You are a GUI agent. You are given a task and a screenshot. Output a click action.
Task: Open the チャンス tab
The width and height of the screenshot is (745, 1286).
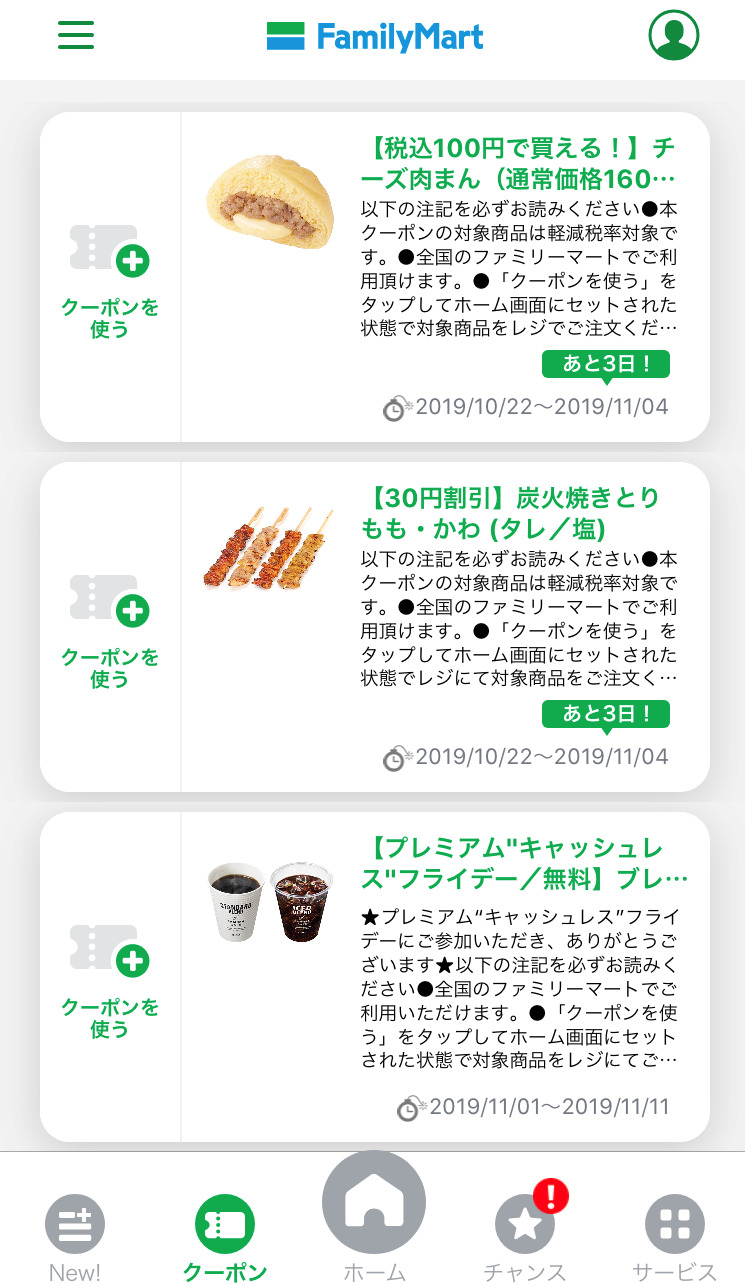click(x=525, y=1236)
